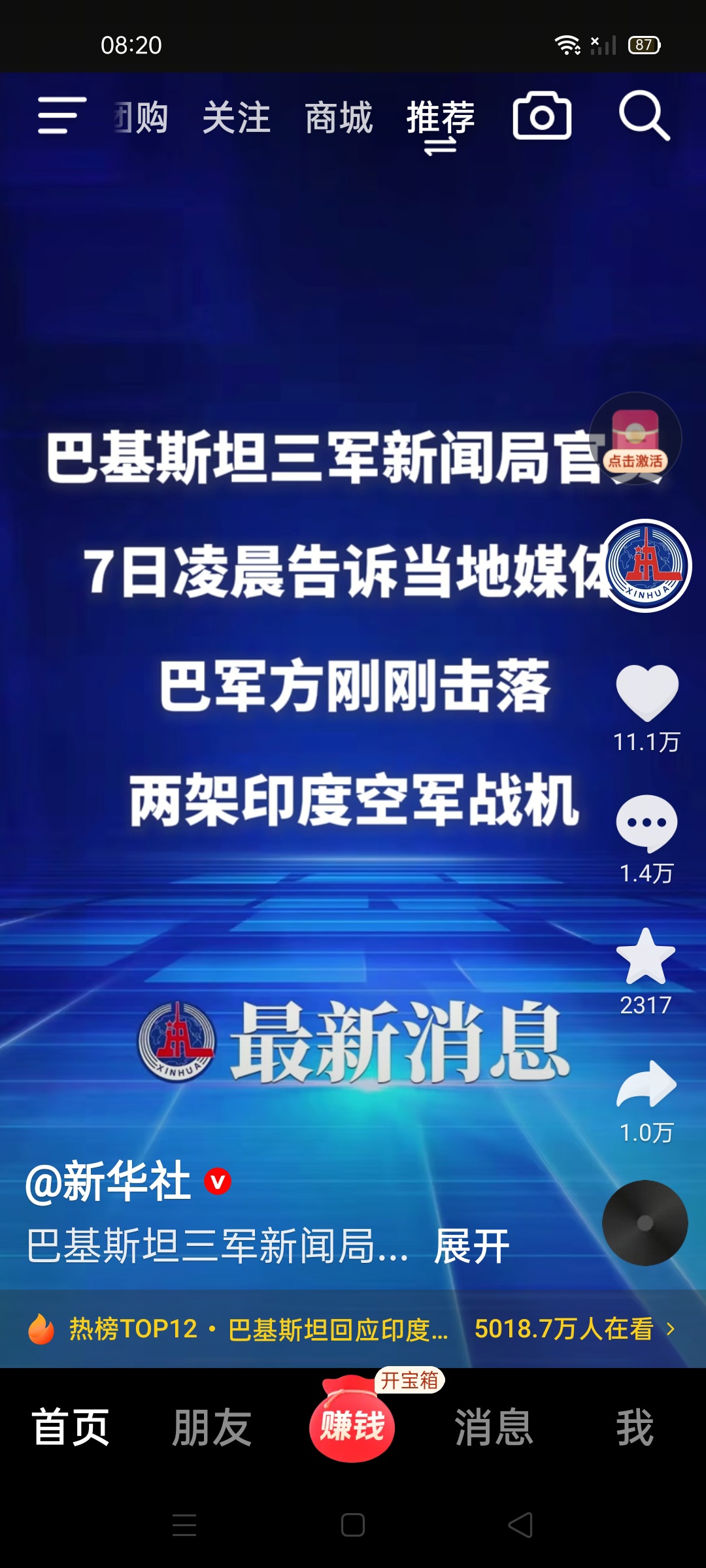
Task: Open the side menu drawer
Action: (61, 116)
